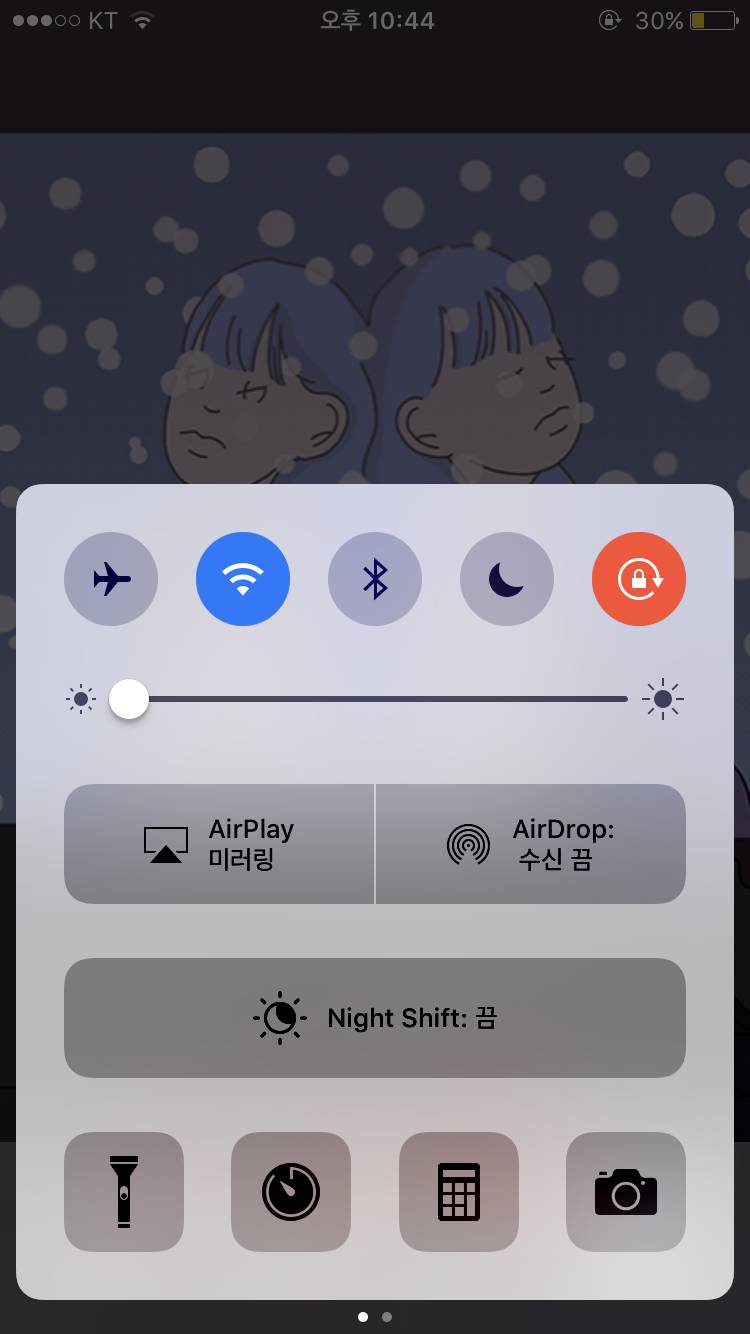Screen dimensions: 750x1334
Task: Open the Flashlight from Control Center
Action: [x=123, y=1191]
